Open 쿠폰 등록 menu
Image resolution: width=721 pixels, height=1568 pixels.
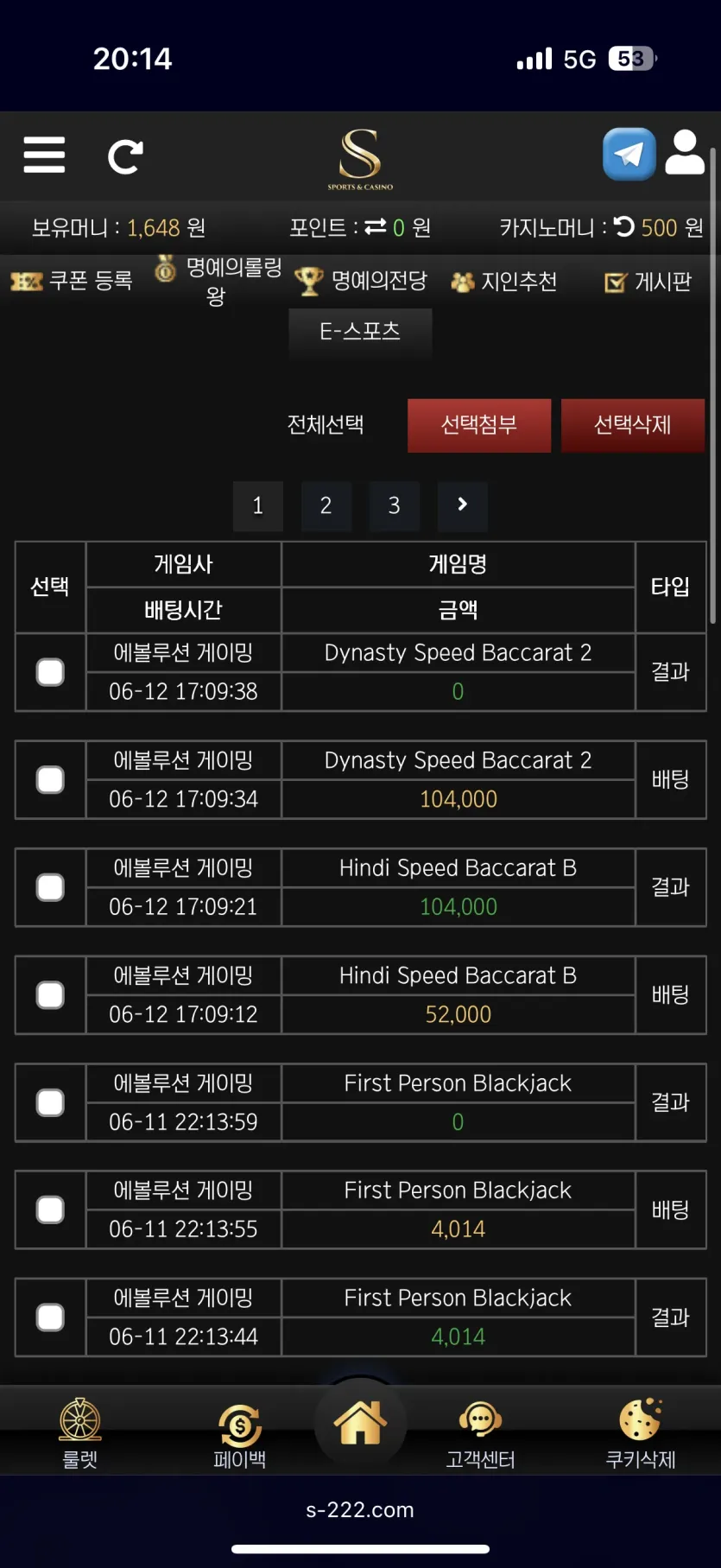[72, 281]
